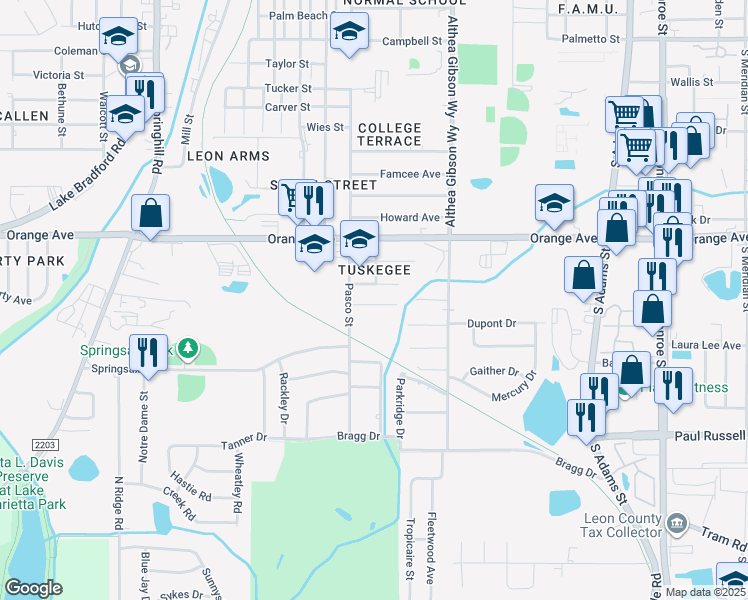The width and height of the screenshot is (748, 600).
Task: Tap the Leon County Tax Collector marker
Action: (677, 524)
